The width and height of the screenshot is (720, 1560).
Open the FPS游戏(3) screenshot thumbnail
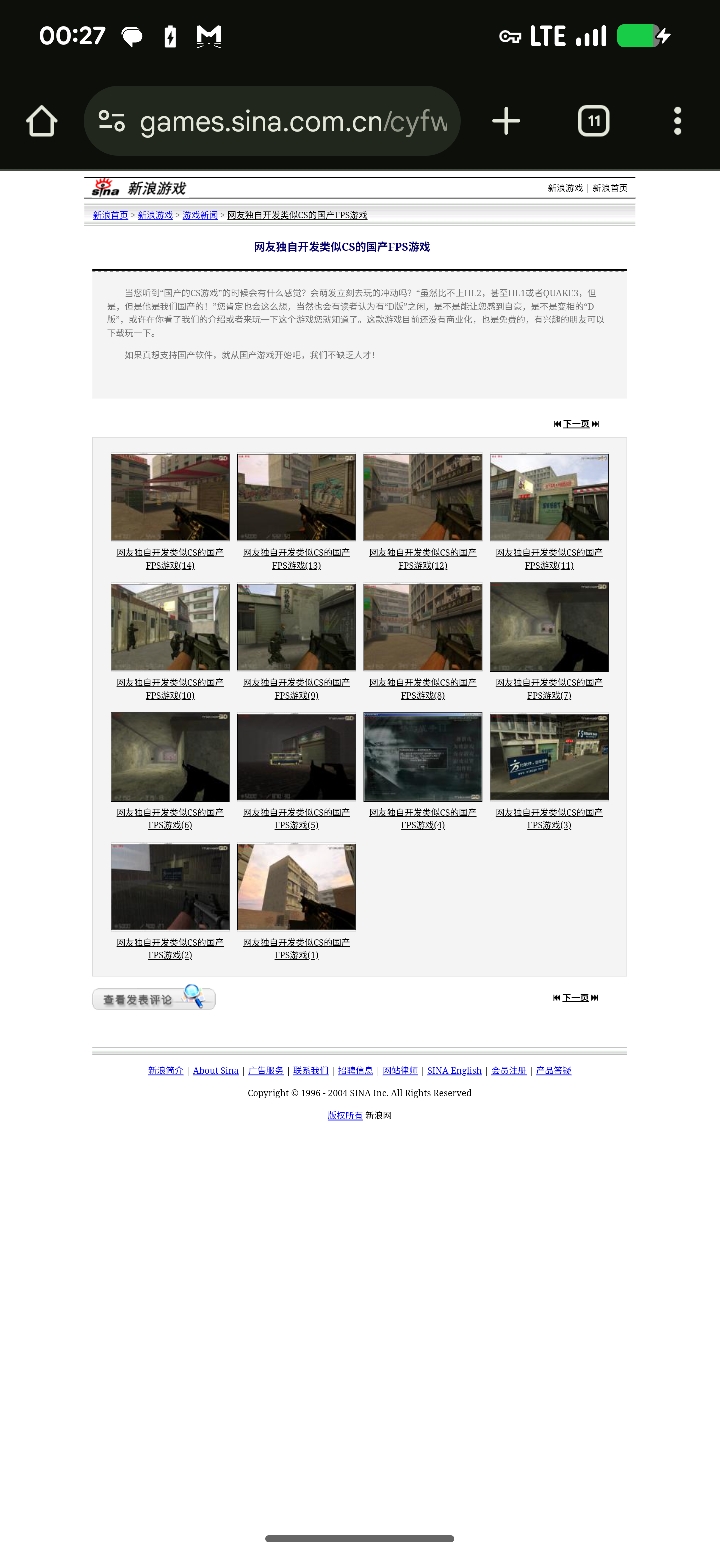tap(549, 757)
